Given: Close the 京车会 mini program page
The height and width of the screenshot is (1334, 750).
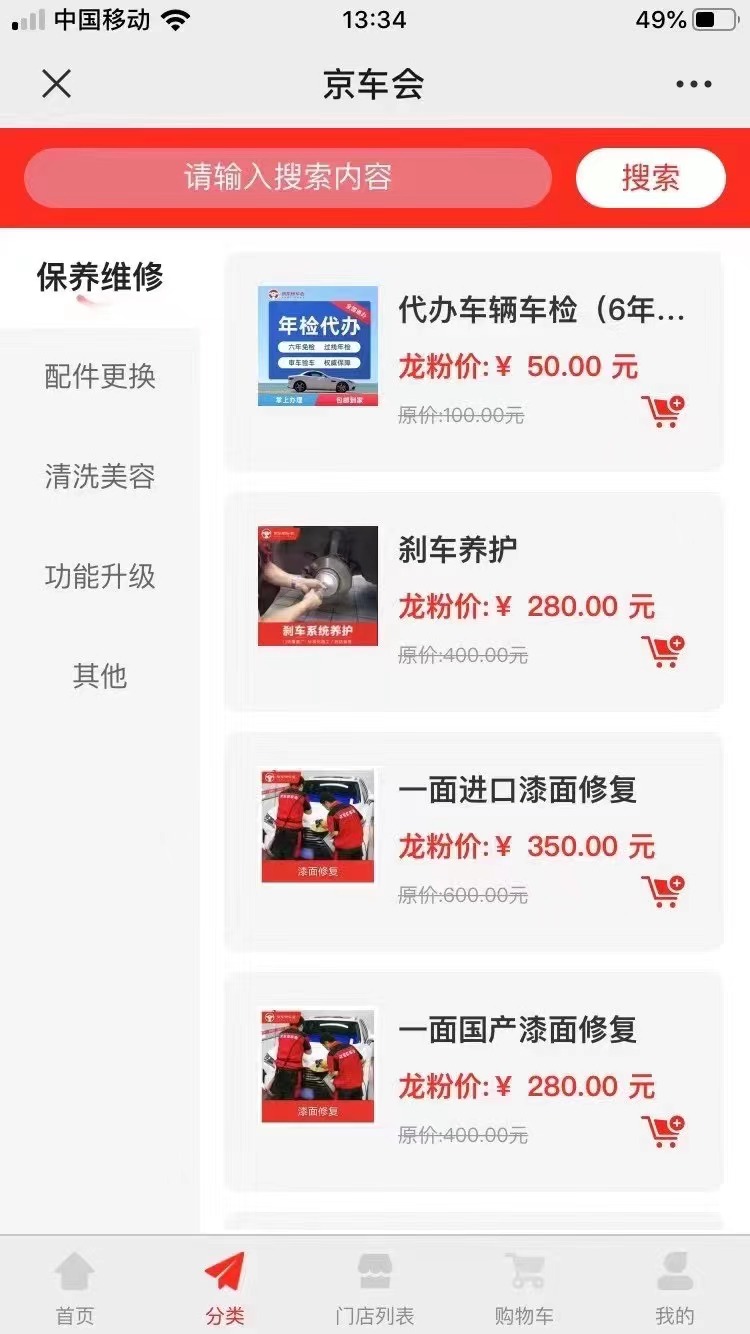Looking at the screenshot, I should click(x=57, y=84).
